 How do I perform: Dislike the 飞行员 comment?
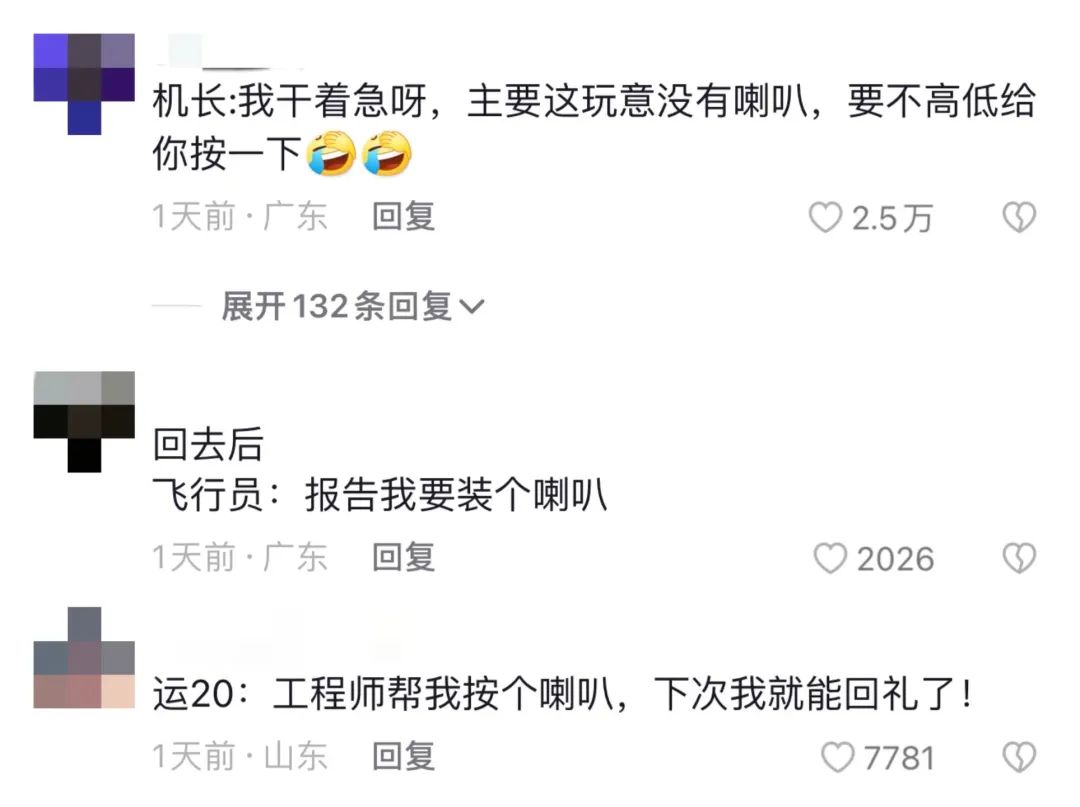coord(1019,558)
